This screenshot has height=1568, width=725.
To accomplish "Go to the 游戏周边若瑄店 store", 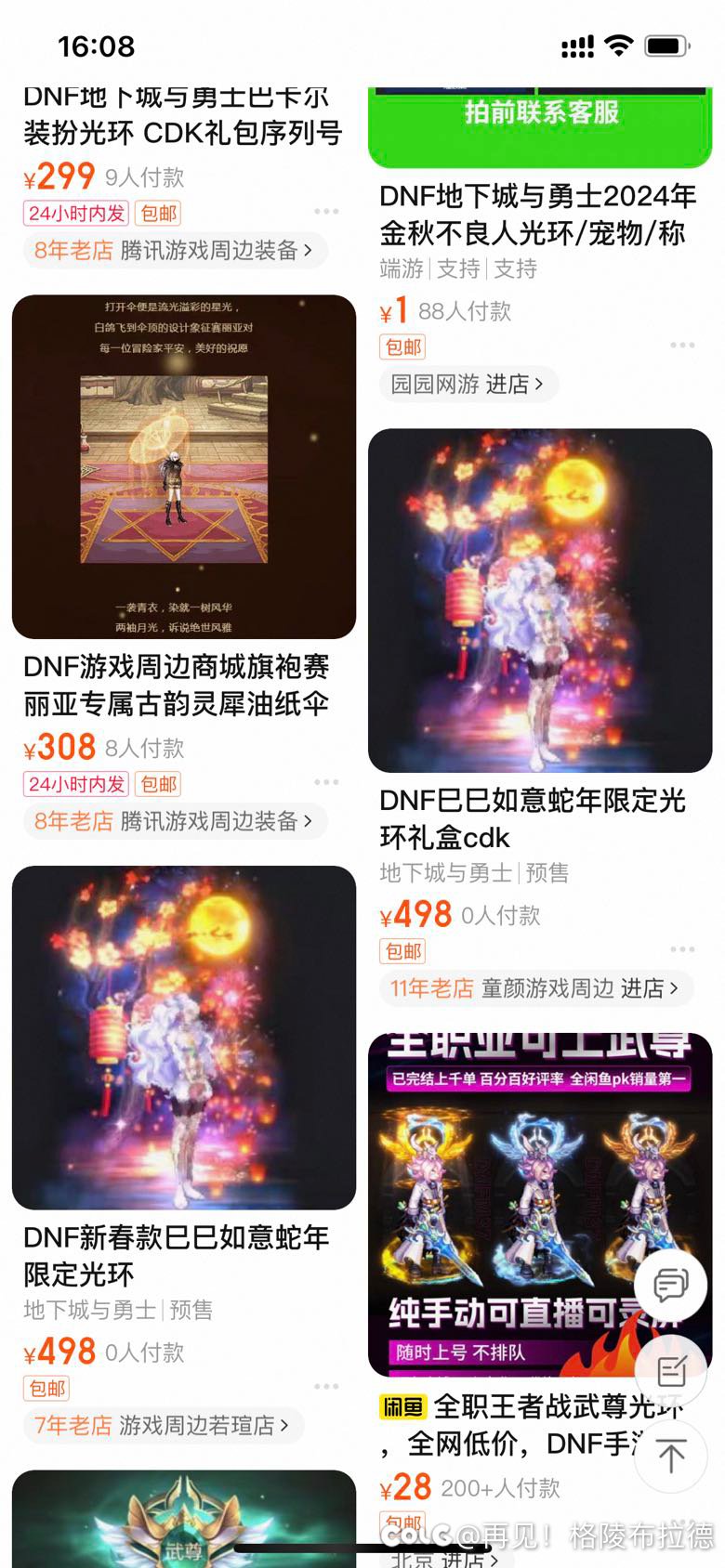I will (162, 1425).
